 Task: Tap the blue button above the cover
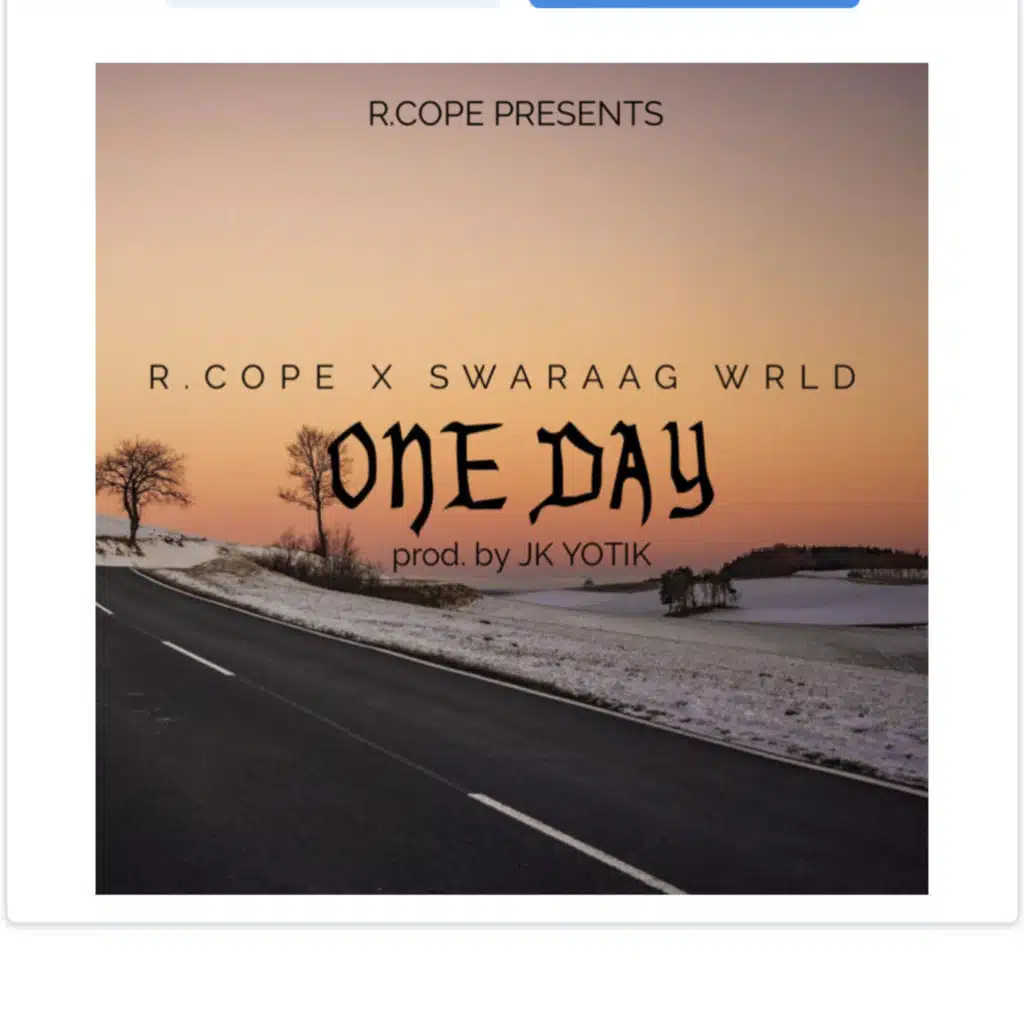(x=694, y=3)
